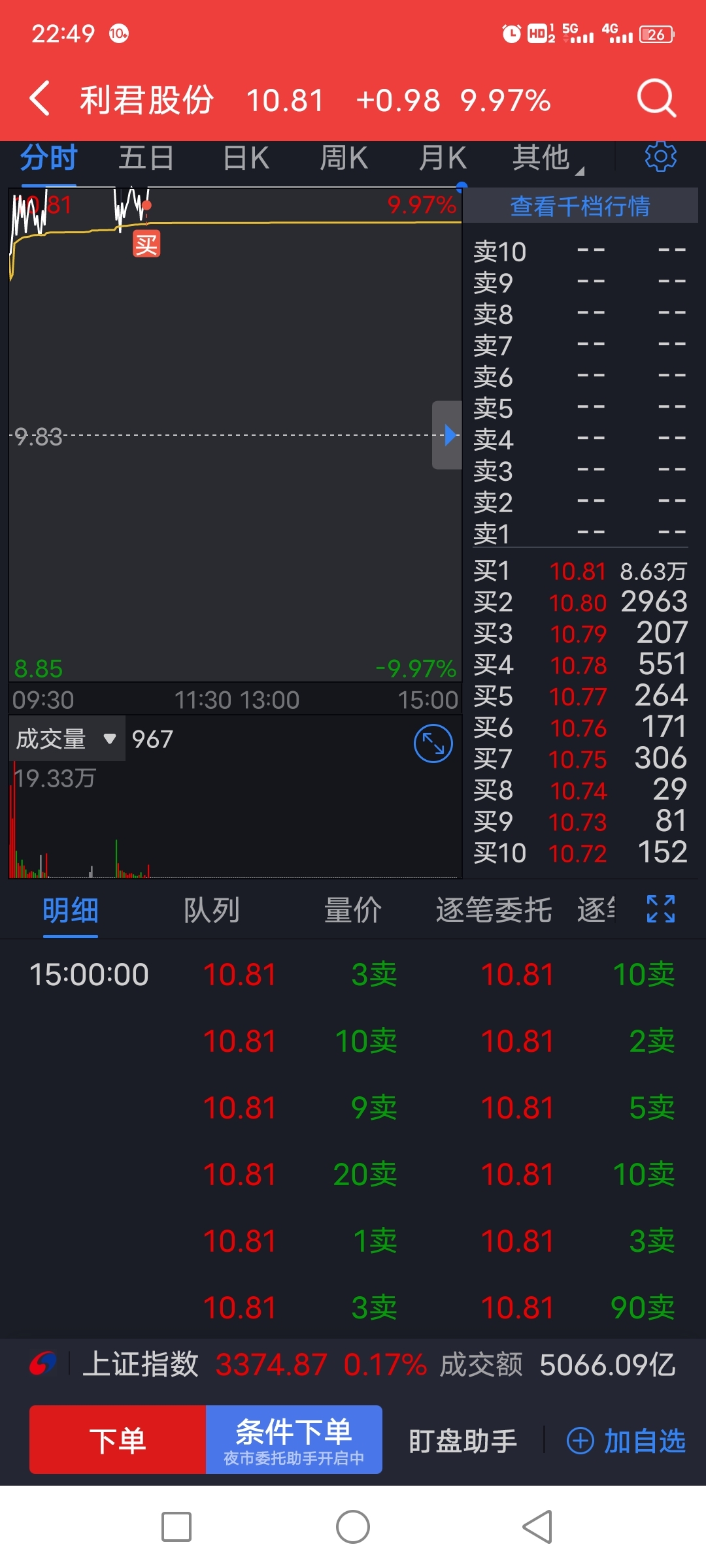706x1568 pixels.
Task: Open the 逐笔委托 tab
Action: [x=494, y=910]
